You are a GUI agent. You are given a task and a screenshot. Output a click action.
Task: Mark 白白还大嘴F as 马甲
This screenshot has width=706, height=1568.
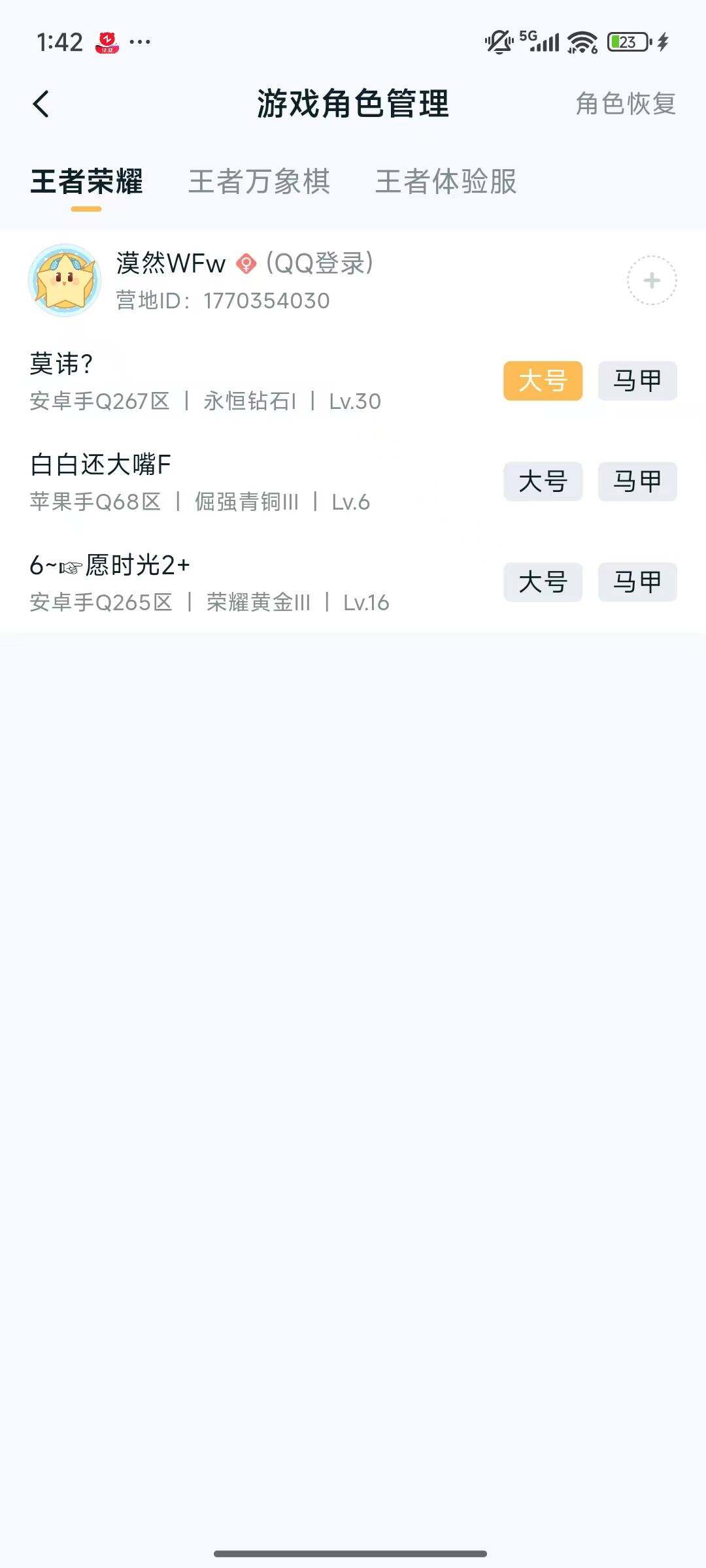[x=637, y=482]
